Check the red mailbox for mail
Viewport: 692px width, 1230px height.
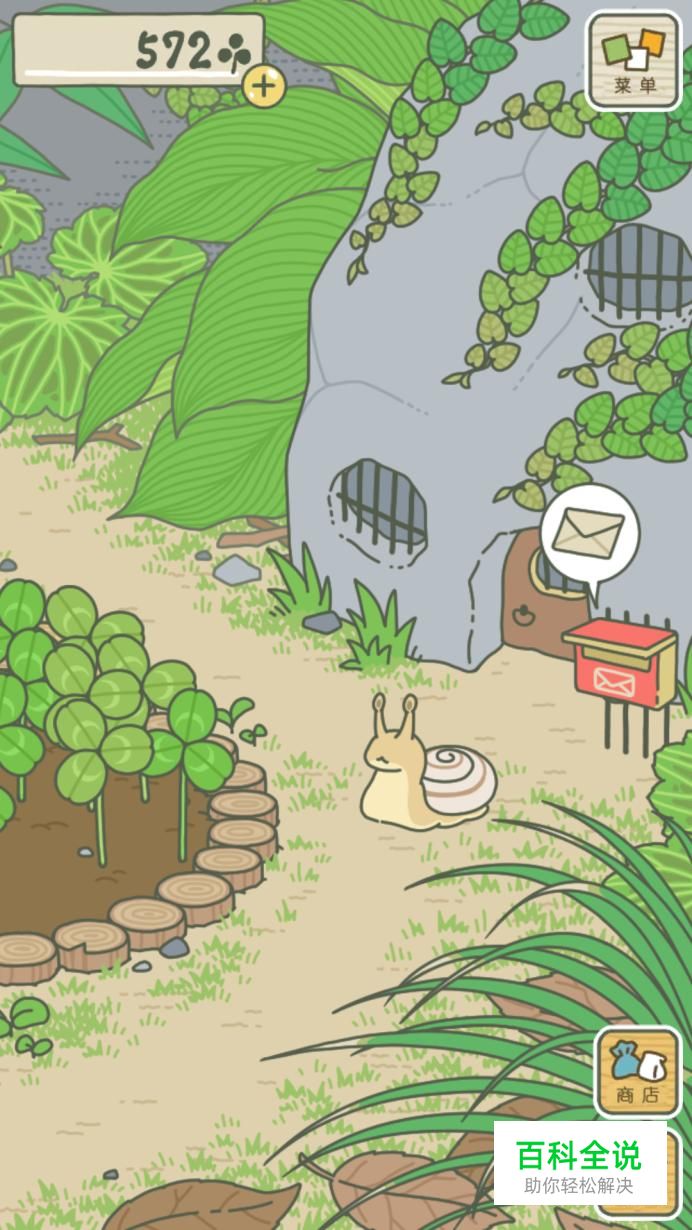coord(621,664)
